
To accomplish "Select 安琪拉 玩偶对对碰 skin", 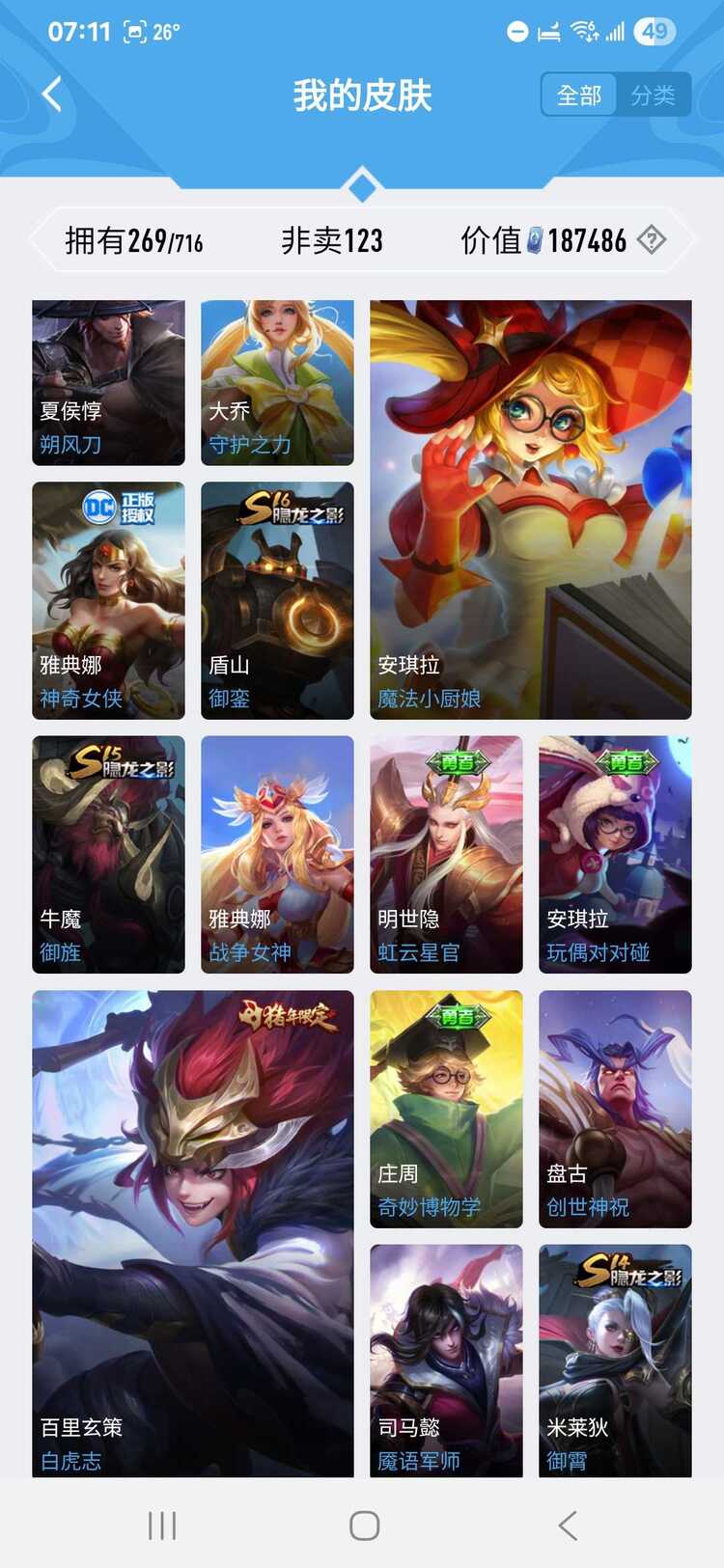I will tap(615, 854).
